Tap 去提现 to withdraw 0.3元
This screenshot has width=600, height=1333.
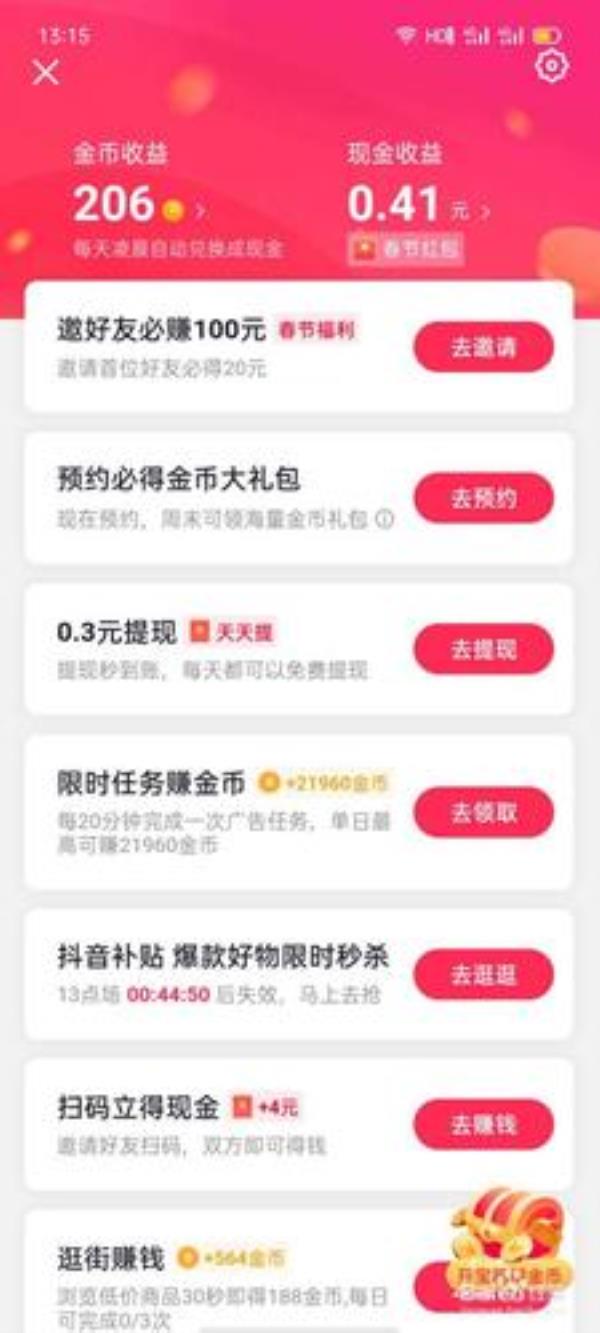[x=483, y=649]
